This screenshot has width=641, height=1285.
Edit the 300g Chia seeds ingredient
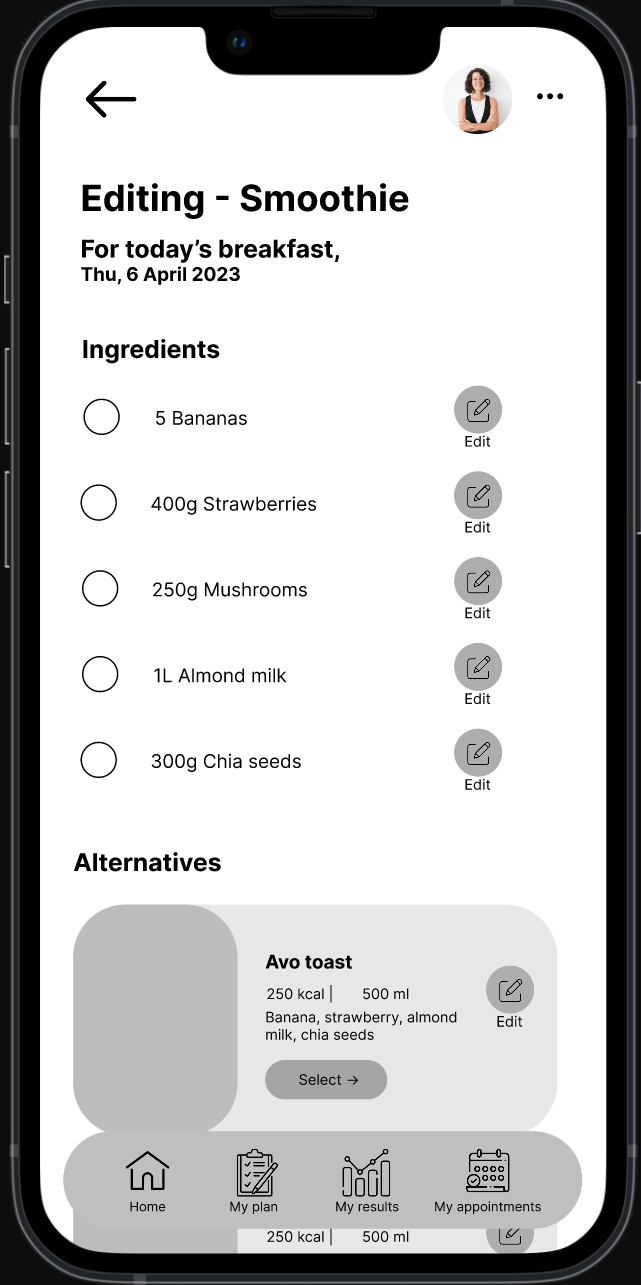coord(478,754)
